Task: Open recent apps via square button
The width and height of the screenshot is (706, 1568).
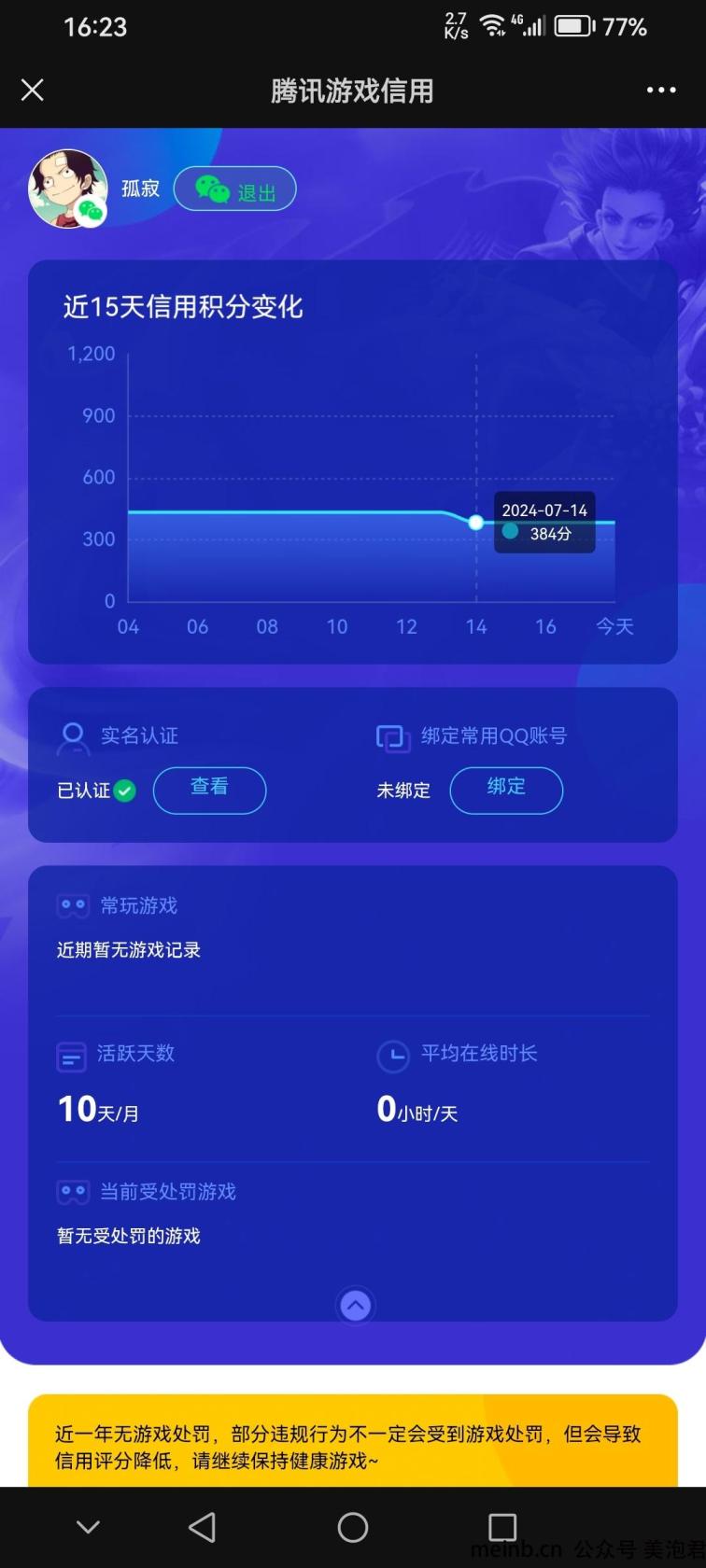Action: [x=502, y=1527]
